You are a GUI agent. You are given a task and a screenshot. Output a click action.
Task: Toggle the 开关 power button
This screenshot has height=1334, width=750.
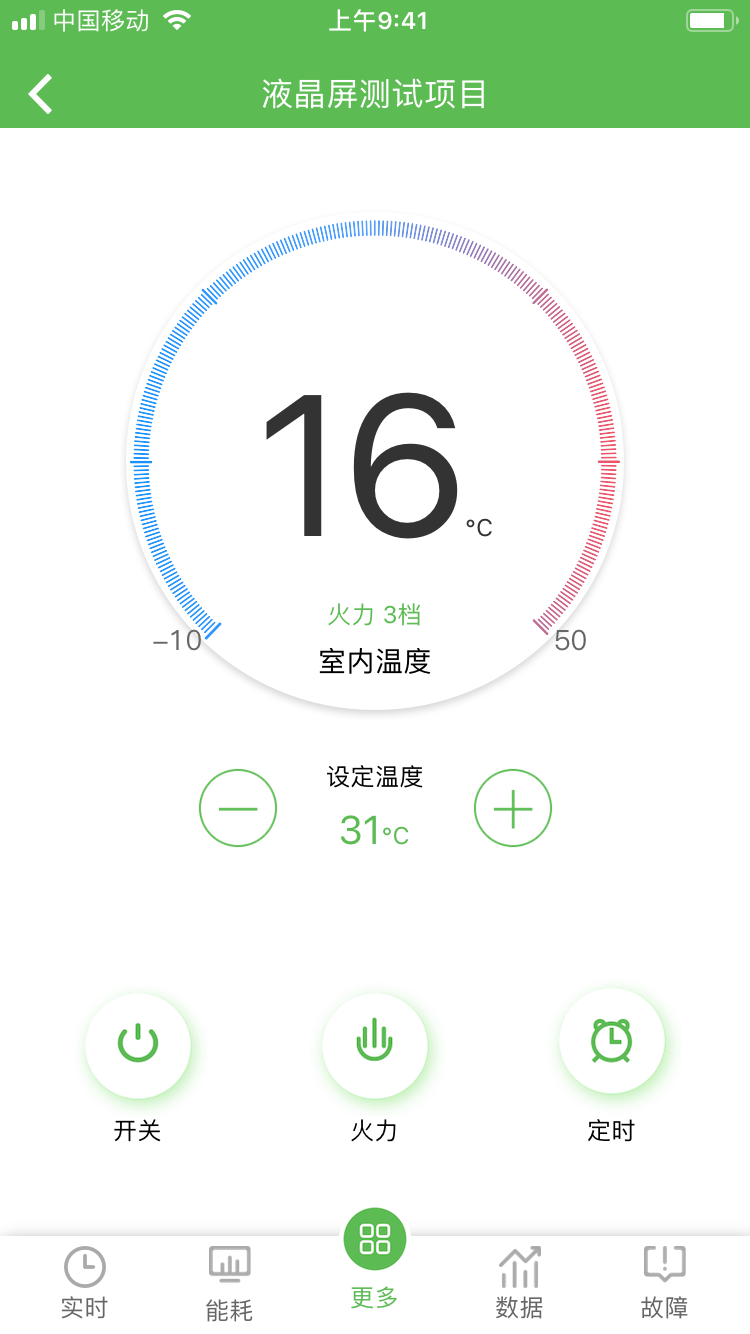138,1045
